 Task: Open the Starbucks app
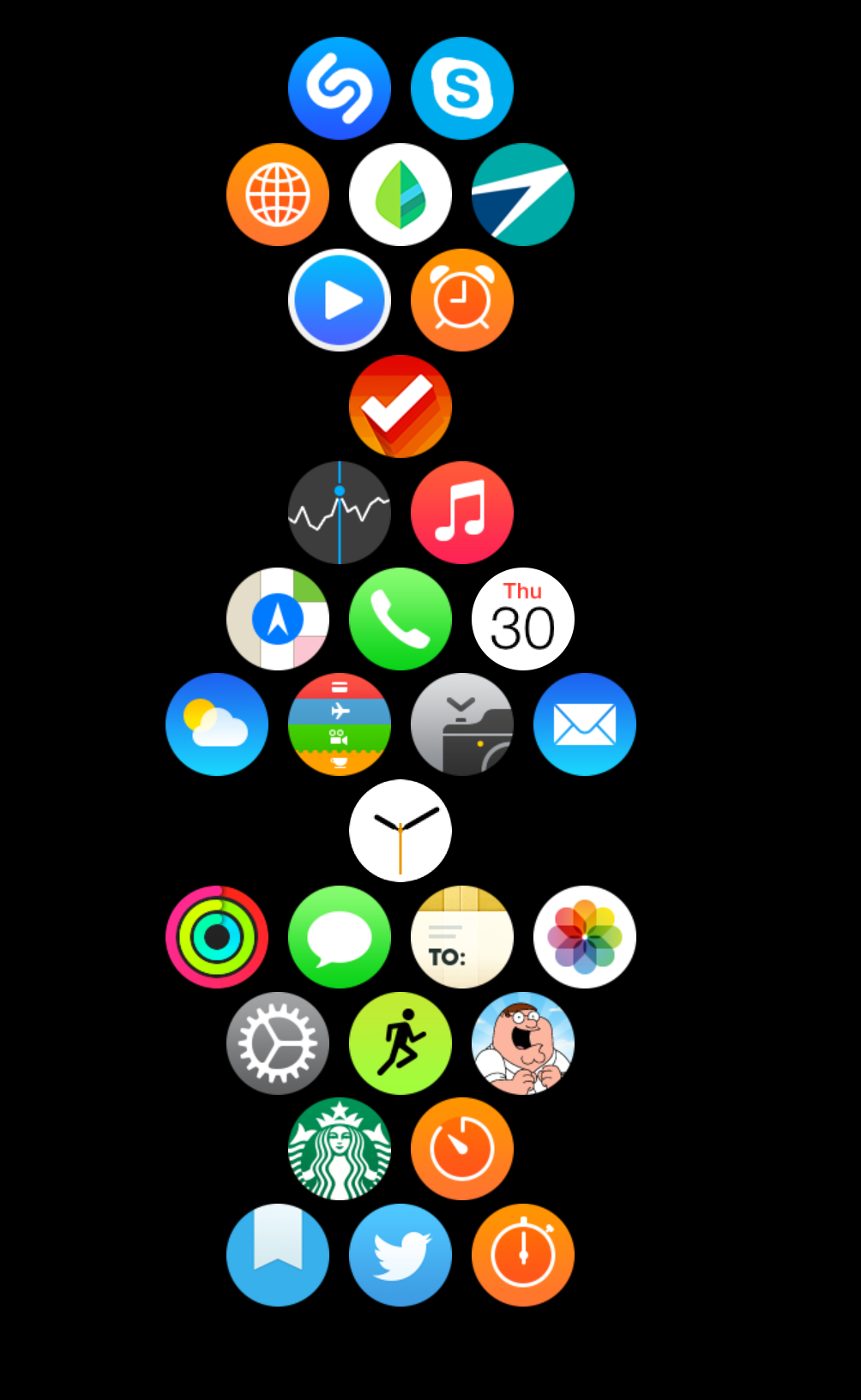point(340,1149)
